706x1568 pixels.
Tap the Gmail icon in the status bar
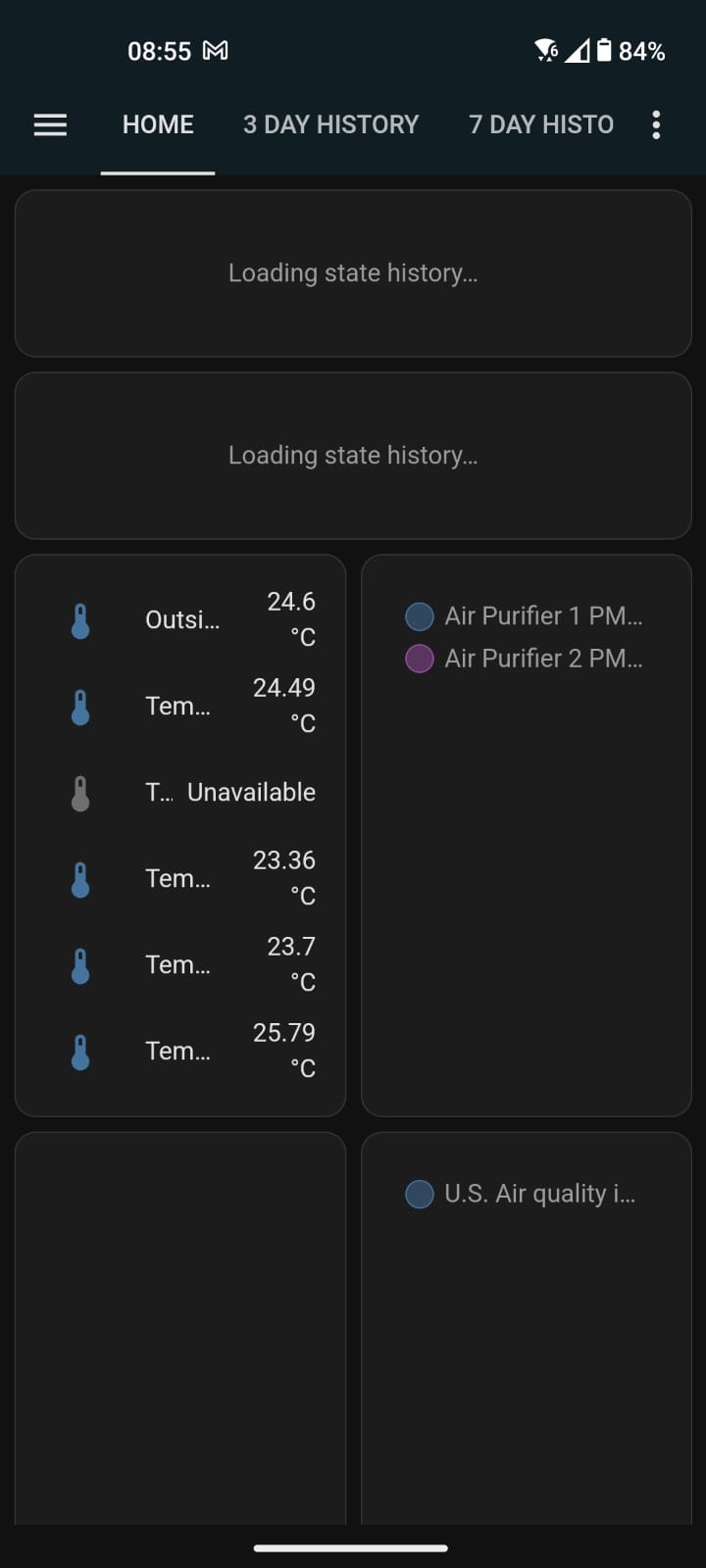click(x=215, y=50)
